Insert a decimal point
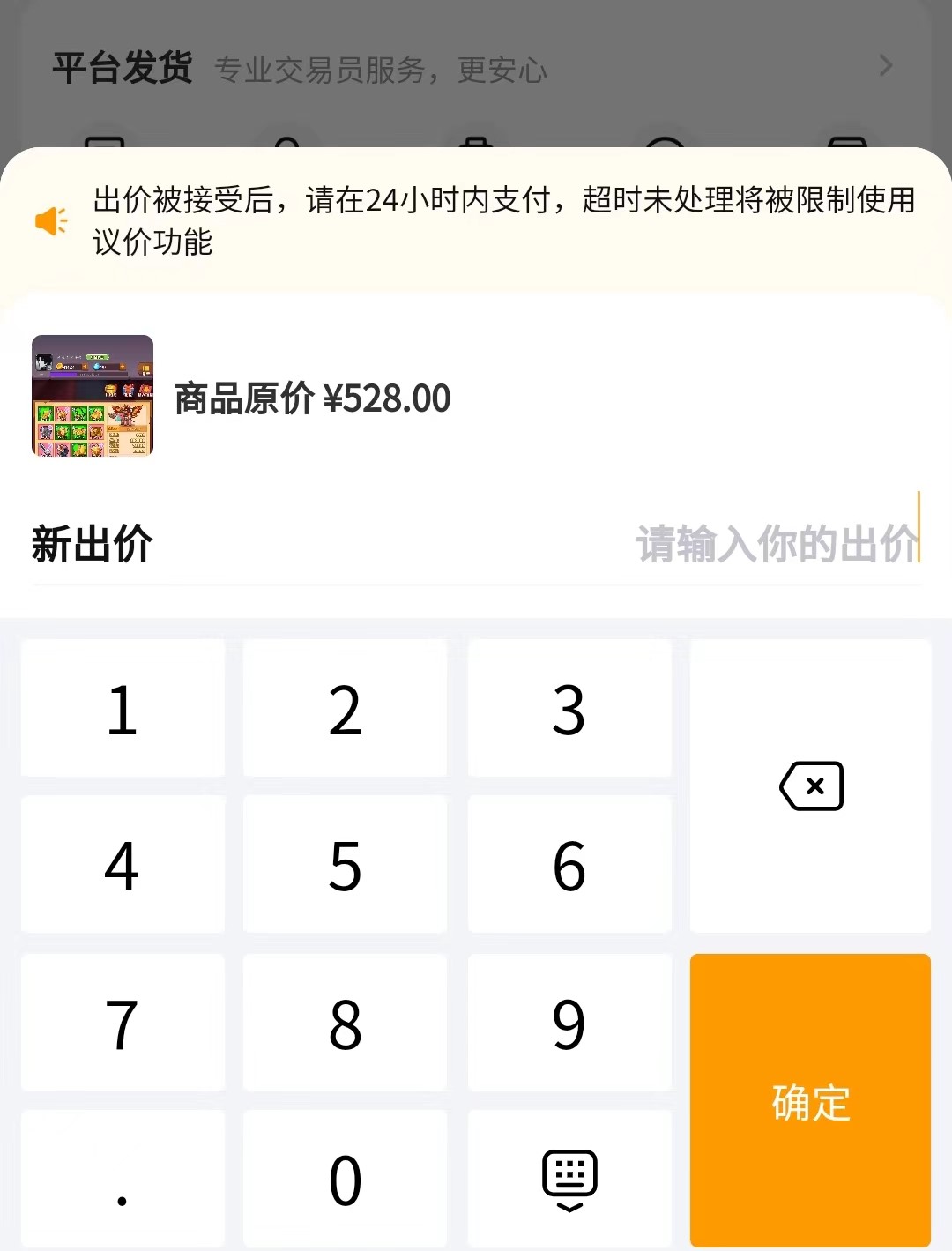This screenshot has height=1251, width=952. (123, 1179)
